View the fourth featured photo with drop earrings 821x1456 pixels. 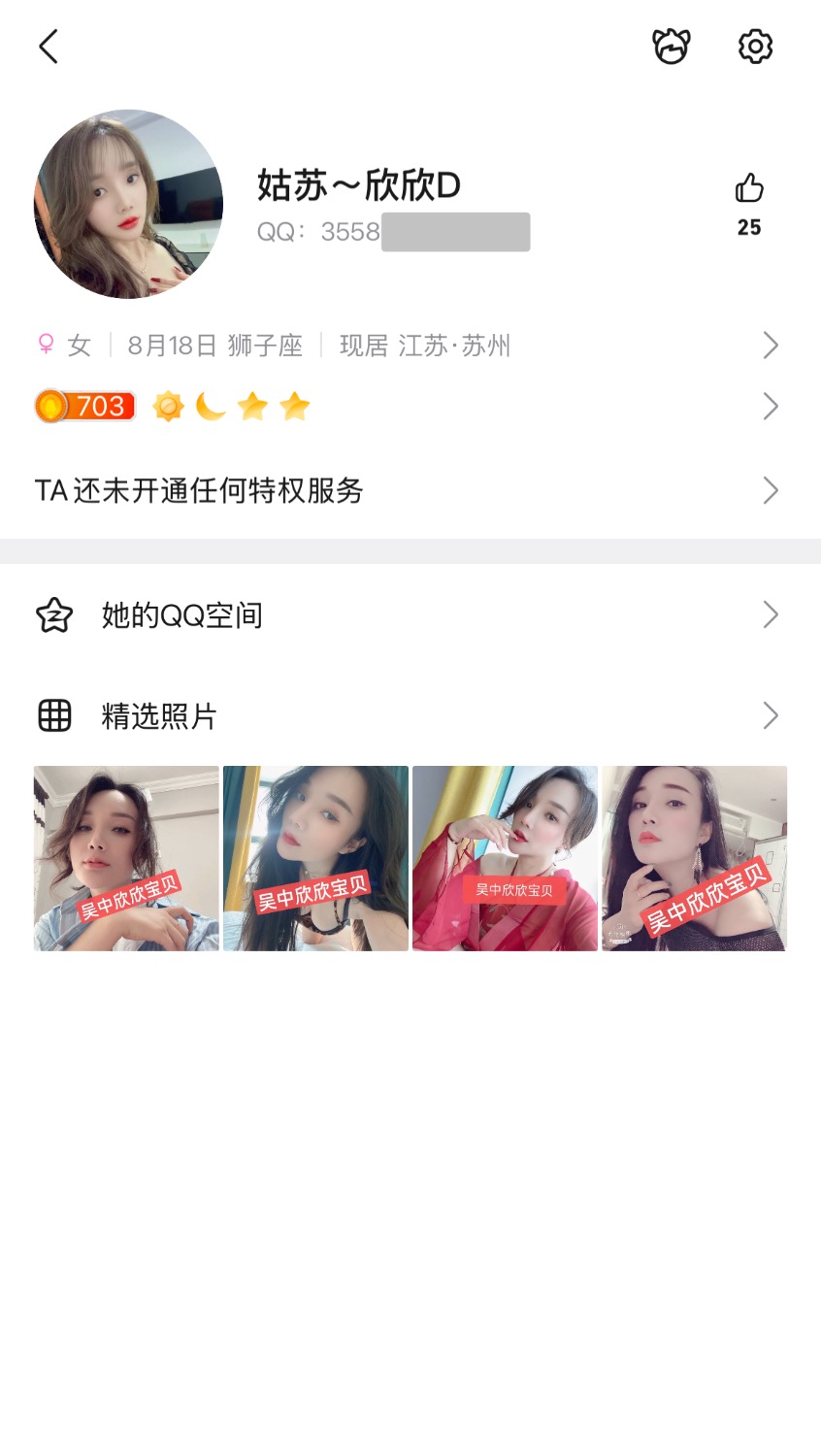click(694, 858)
